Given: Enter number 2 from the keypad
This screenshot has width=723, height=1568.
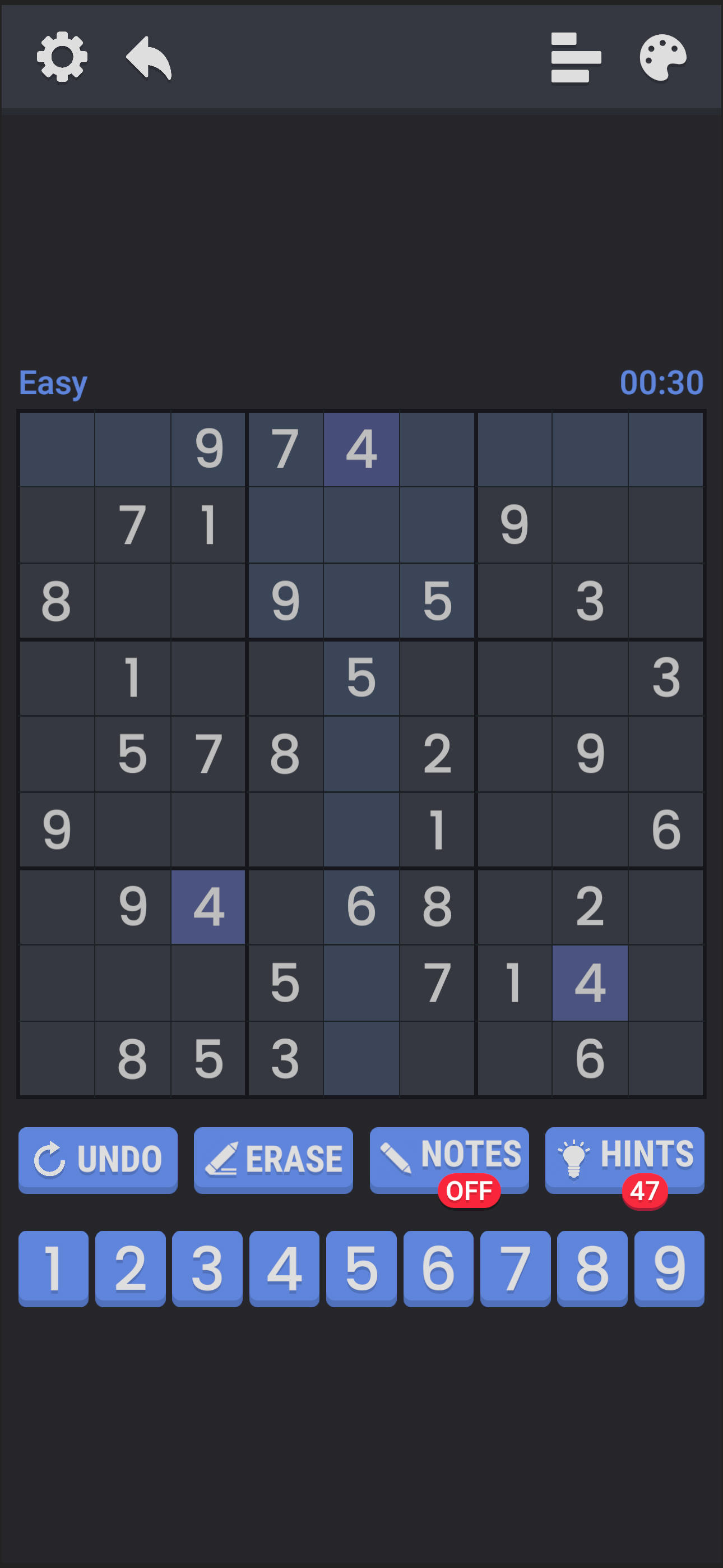Looking at the screenshot, I should [x=130, y=1268].
